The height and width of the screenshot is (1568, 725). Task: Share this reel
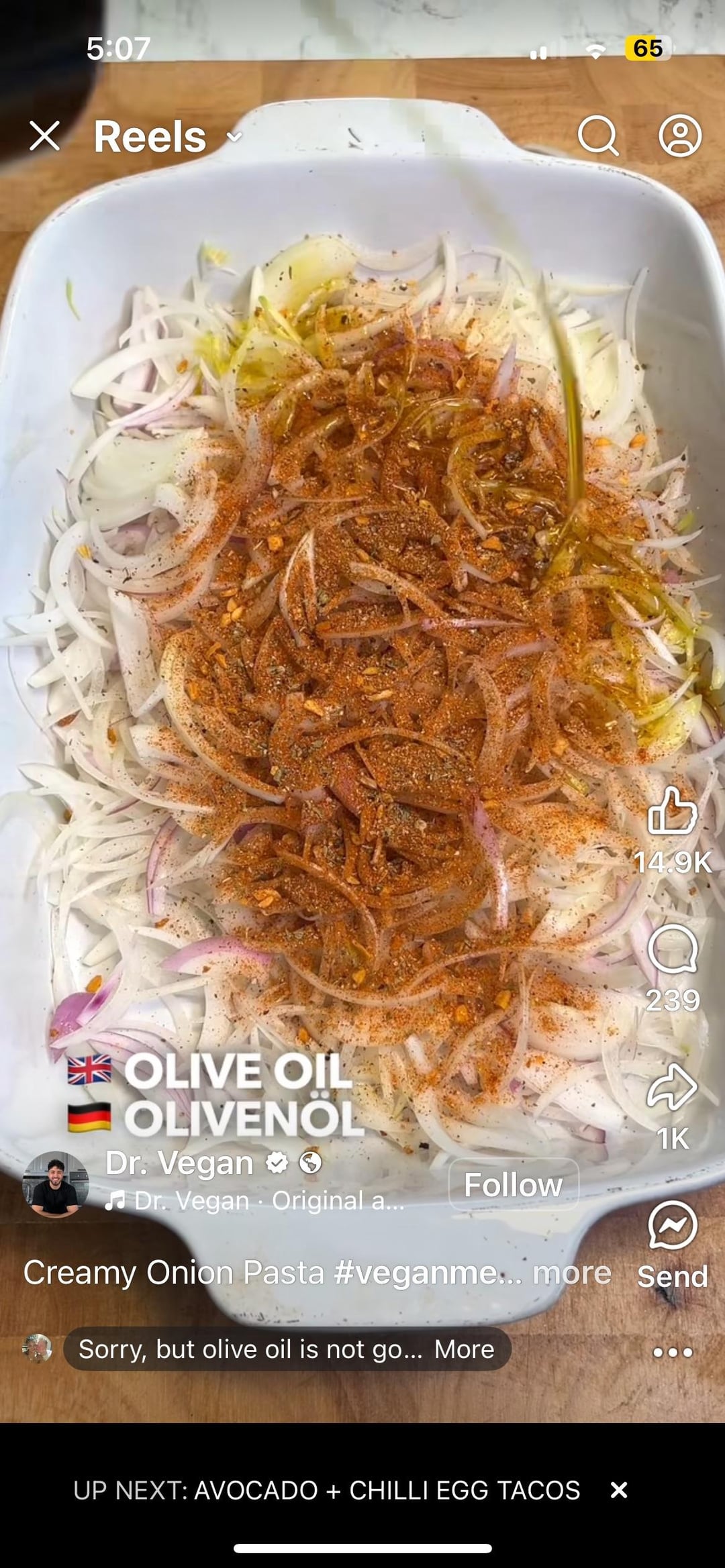click(672, 1087)
